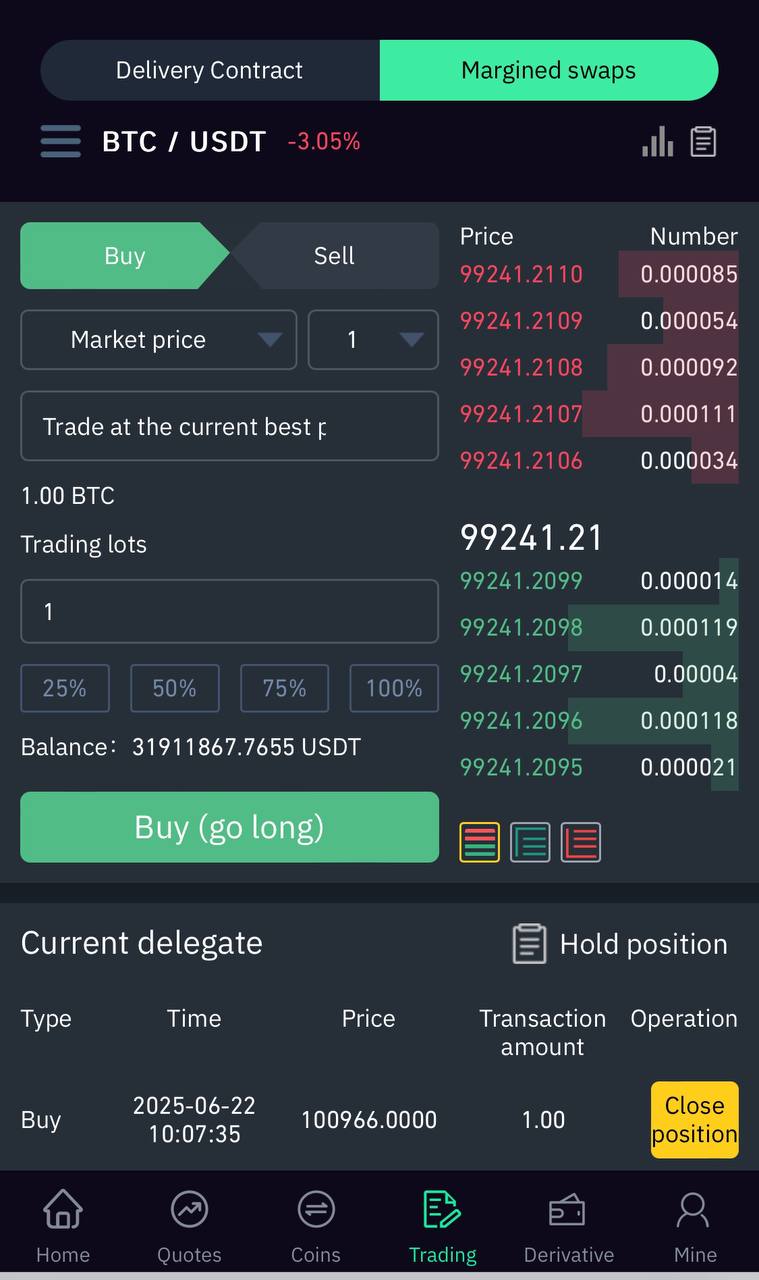The image size is (759, 1280).
Task: Choose 50% of balance
Action: (175, 688)
